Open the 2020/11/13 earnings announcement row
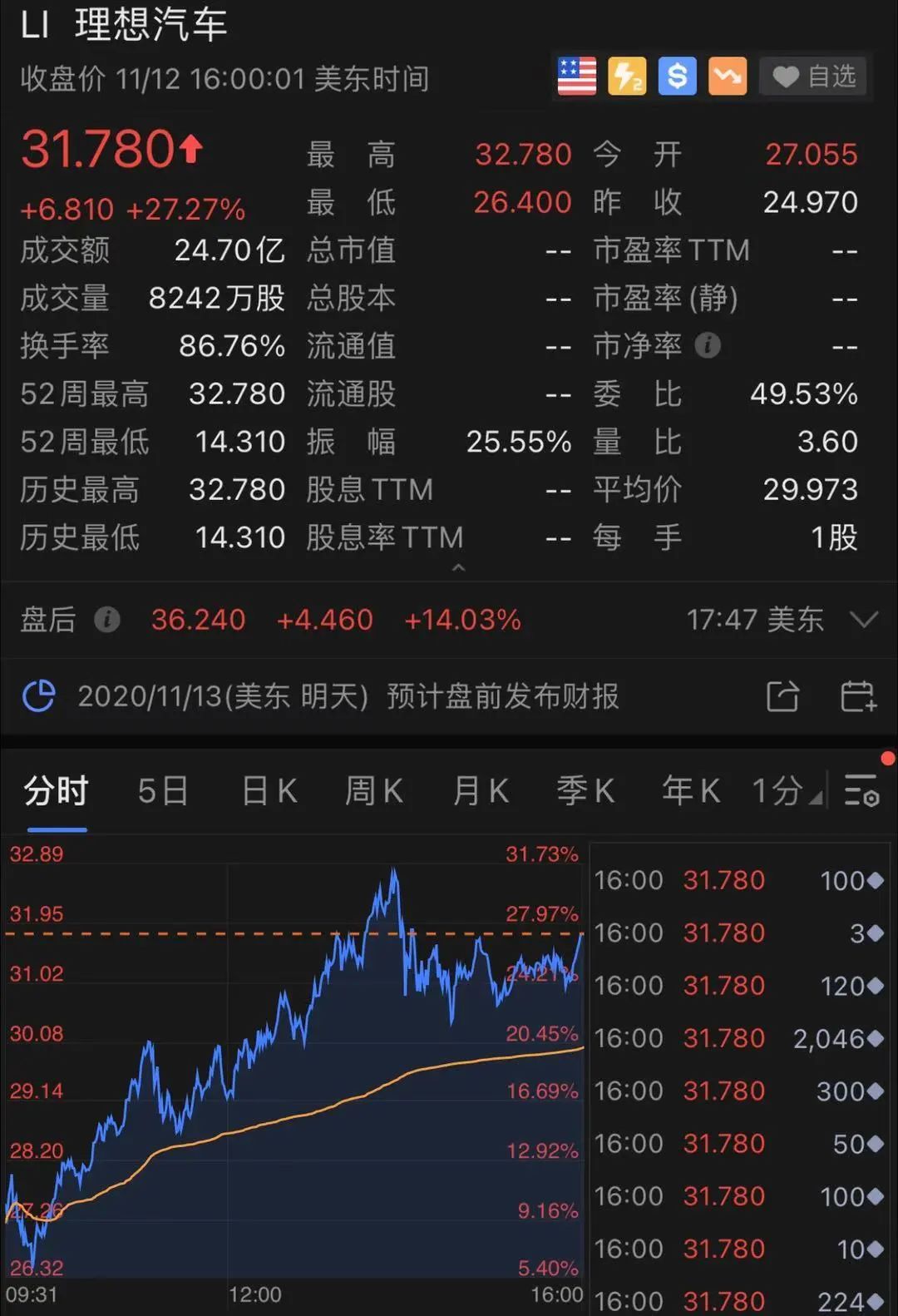The height and width of the screenshot is (1316, 898). pos(349,696)
